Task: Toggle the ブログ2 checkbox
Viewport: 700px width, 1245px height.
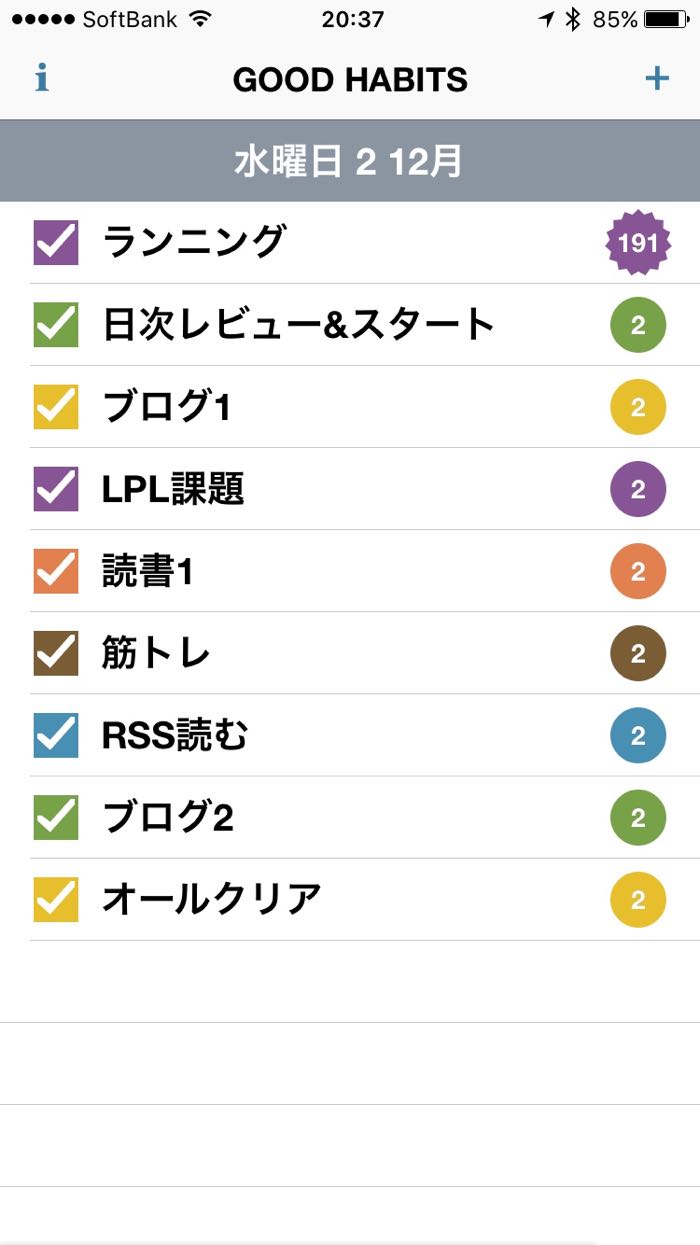Action: pos(56,817)
